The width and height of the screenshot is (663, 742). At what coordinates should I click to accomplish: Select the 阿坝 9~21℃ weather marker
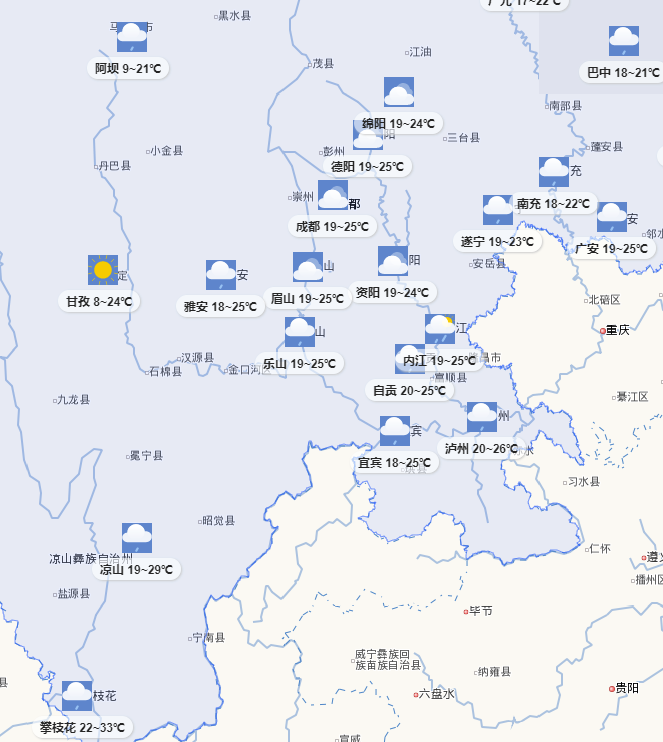[x=131, y=37]
